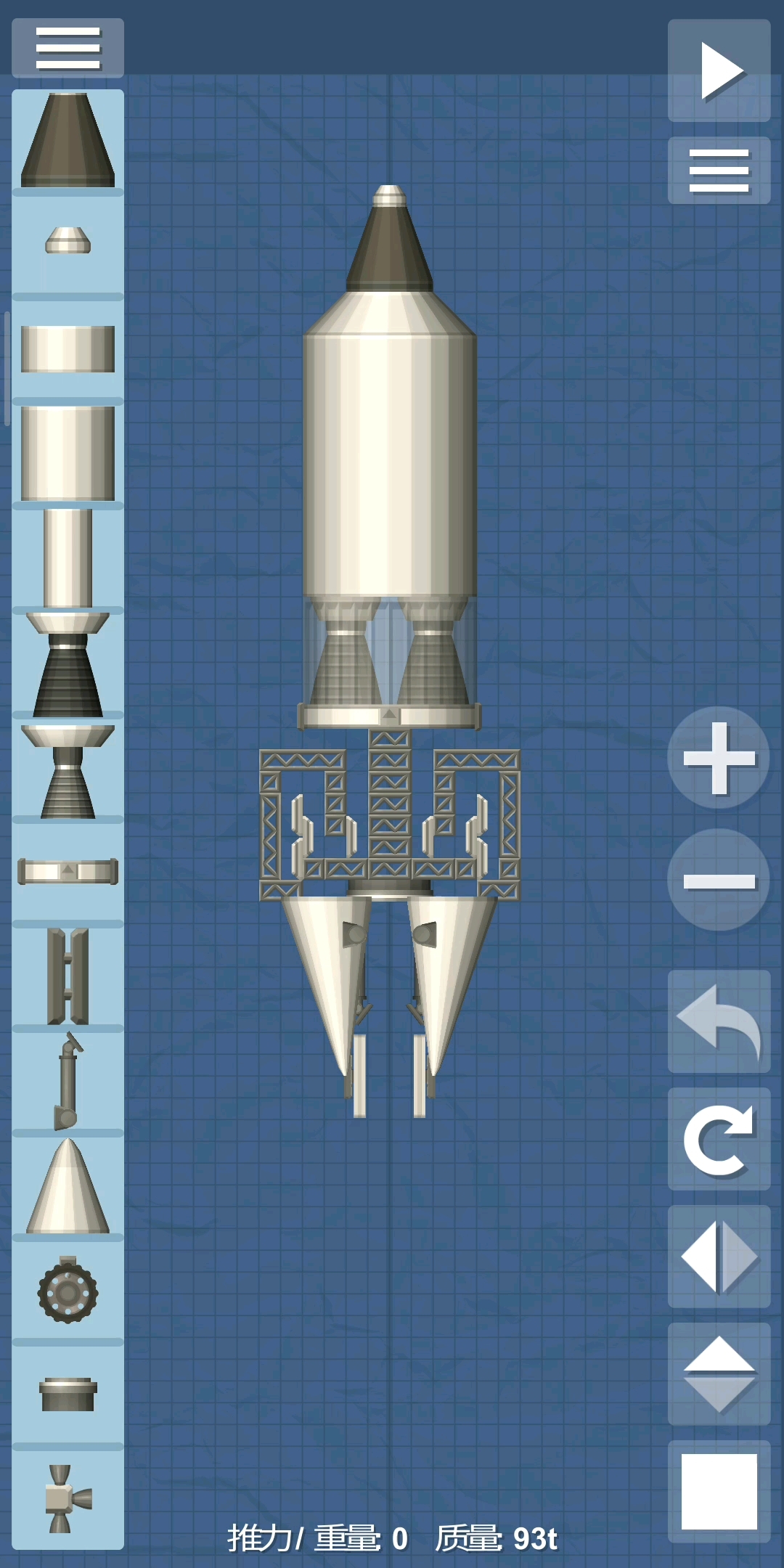Pick the stage separator part
The image size is (784, 1568).
pos(68,871)
